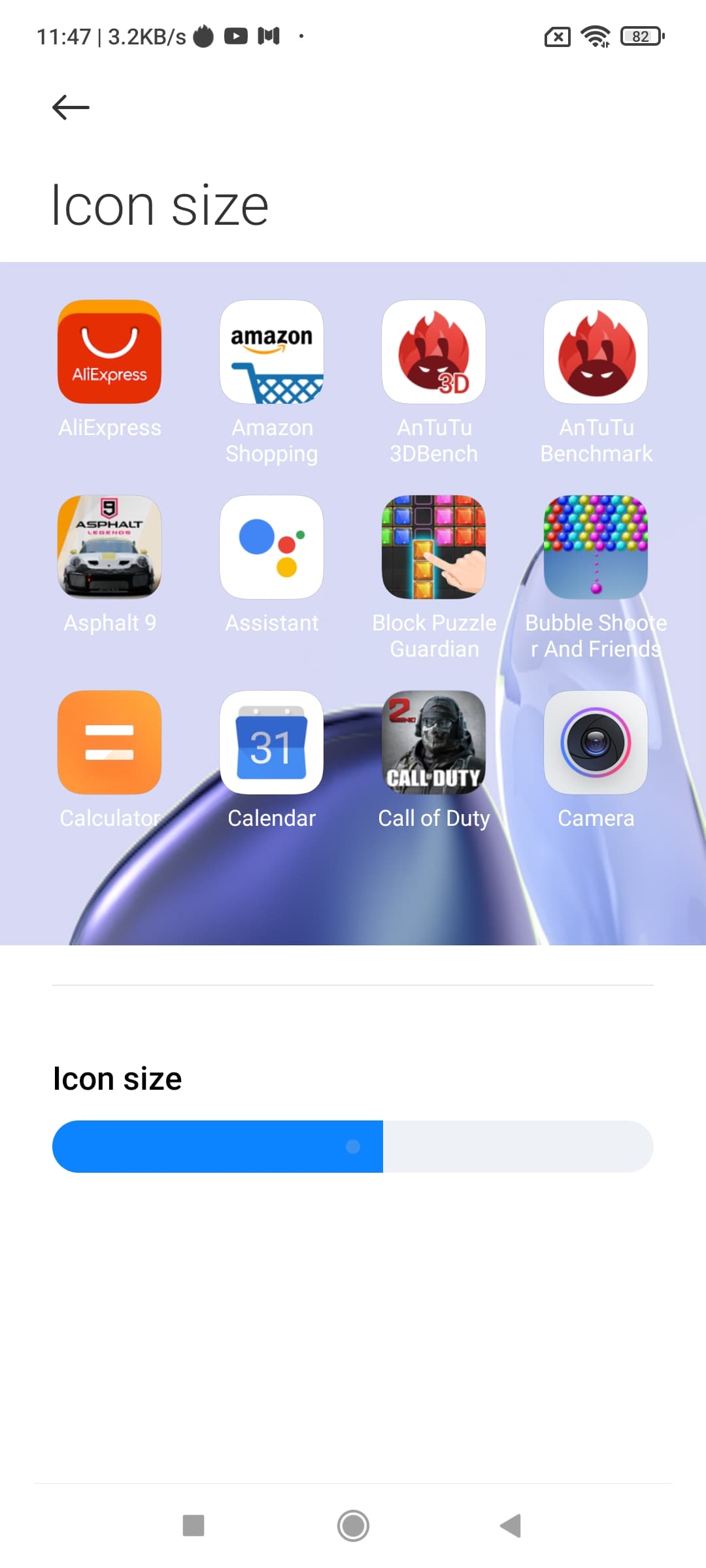
Task: Open recent apps from the navigation bar
Action: 193,1526
